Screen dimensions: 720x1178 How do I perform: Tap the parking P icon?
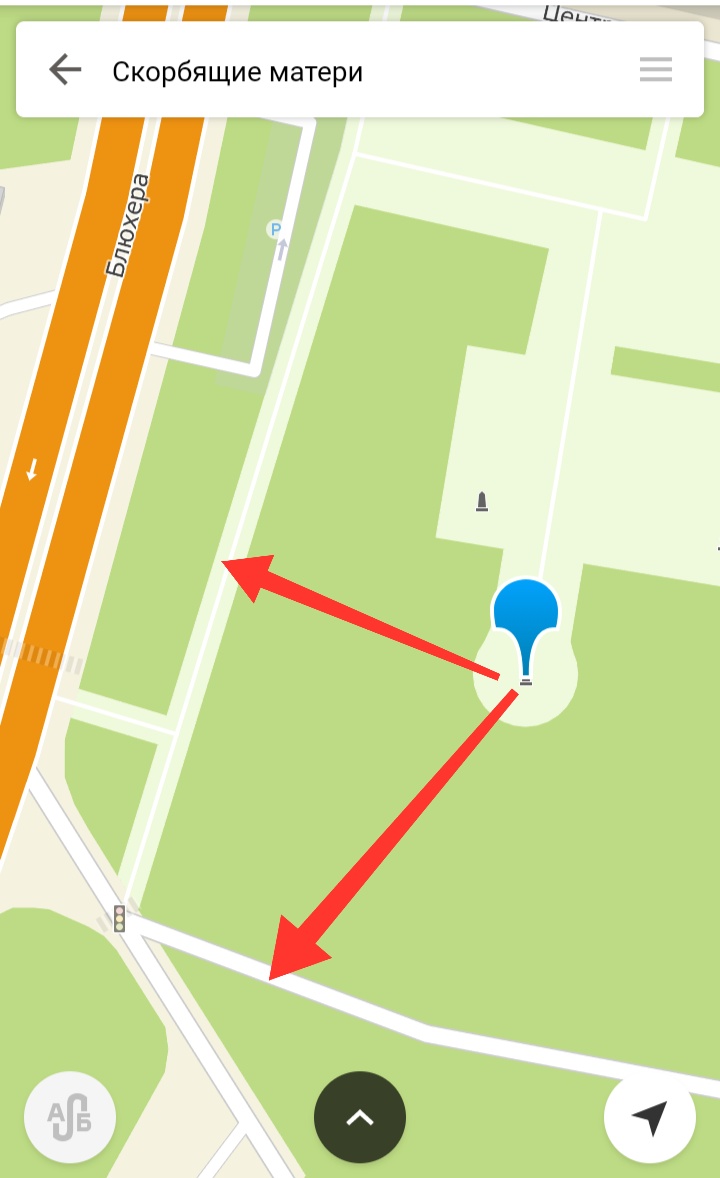click(x=275, y=228)
